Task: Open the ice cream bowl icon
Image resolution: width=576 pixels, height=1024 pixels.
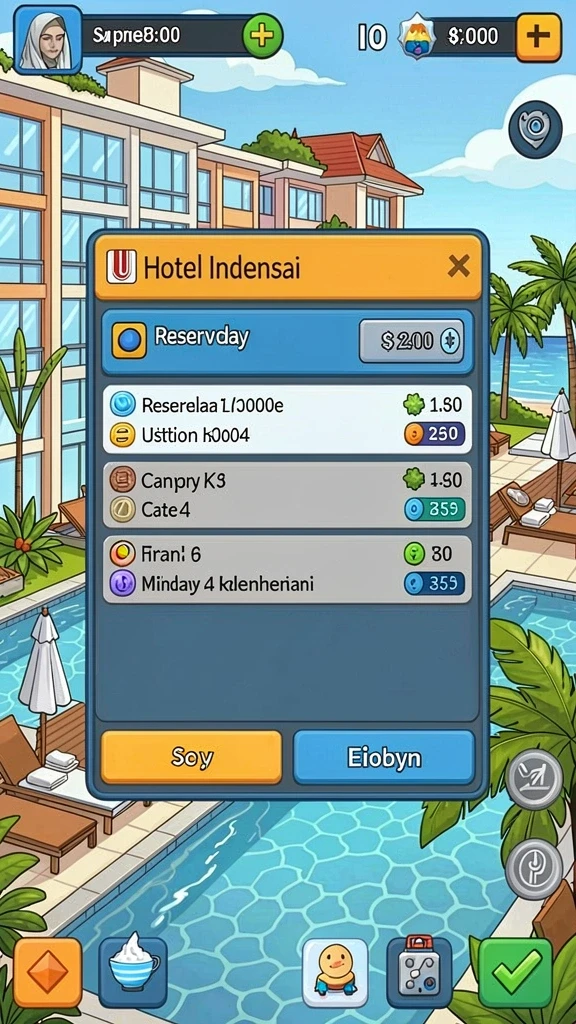Action: 133,972
